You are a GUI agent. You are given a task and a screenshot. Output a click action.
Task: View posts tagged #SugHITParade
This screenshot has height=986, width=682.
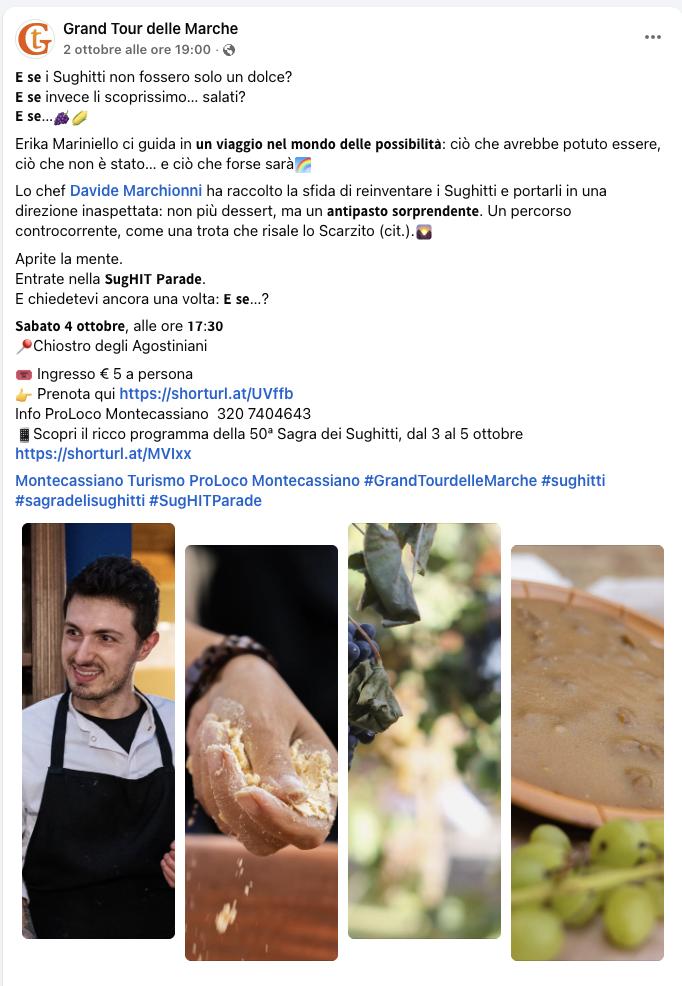(205, 501)
